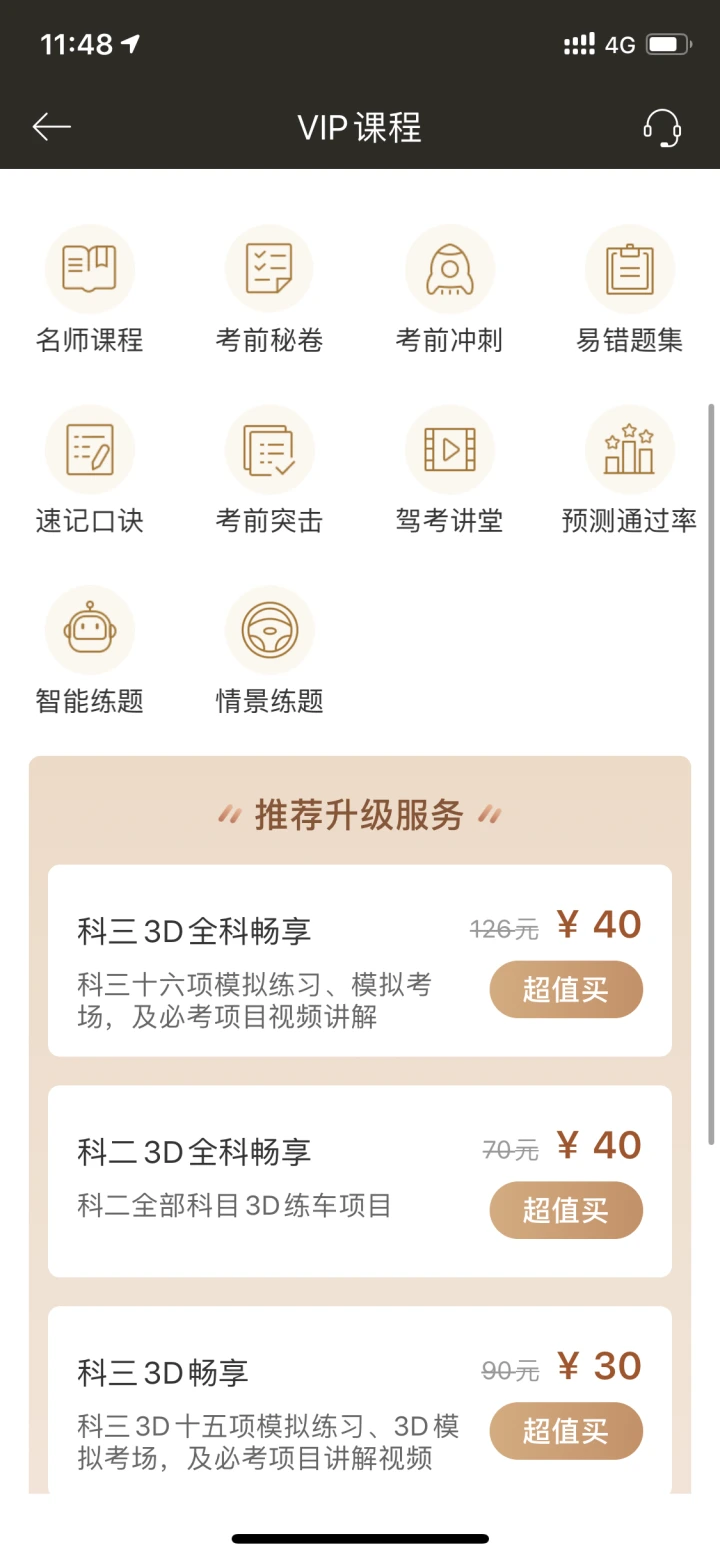720x1559 pixels.
Task: Open 速记口诀
Action: coord(90,450)
